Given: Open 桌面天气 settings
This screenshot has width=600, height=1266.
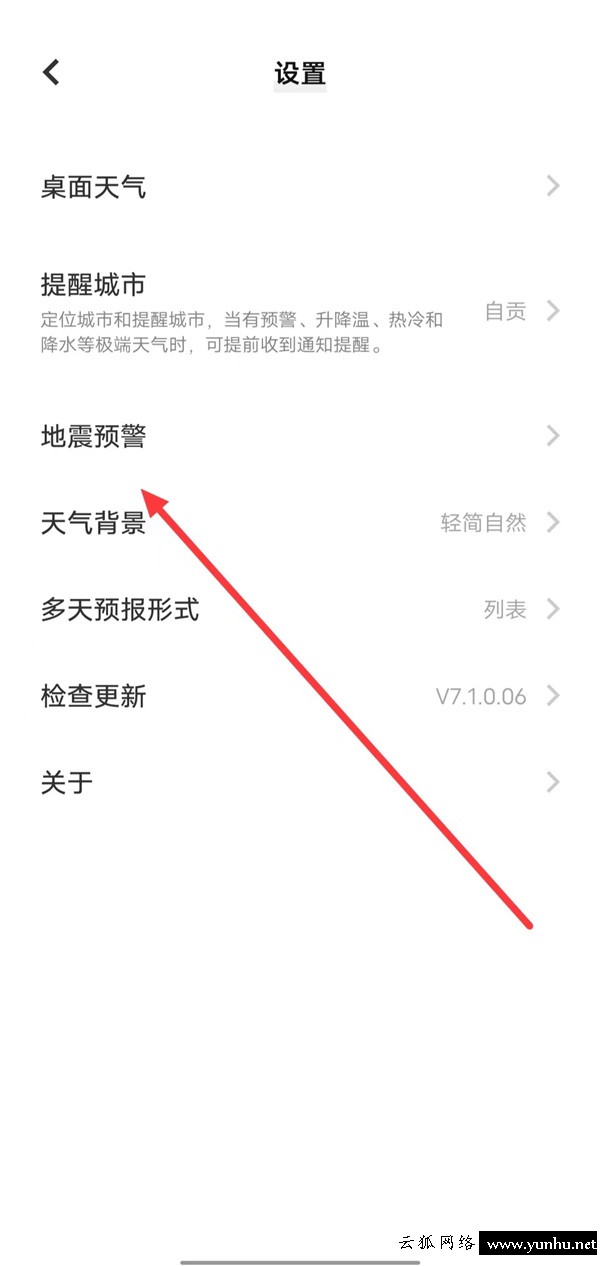Looking at the screenshot, I should 300,187.
